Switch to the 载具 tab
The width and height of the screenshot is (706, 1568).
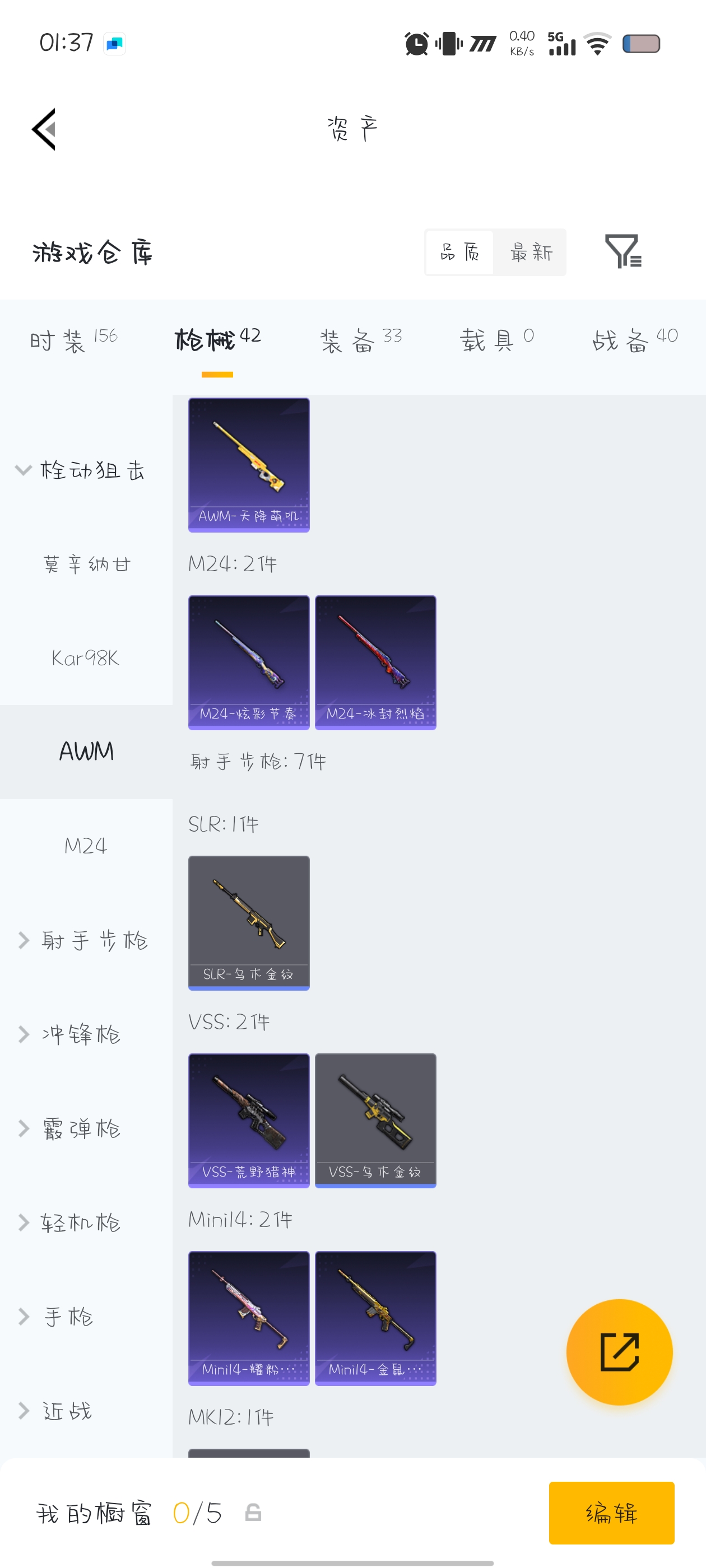tap(496, 340)
